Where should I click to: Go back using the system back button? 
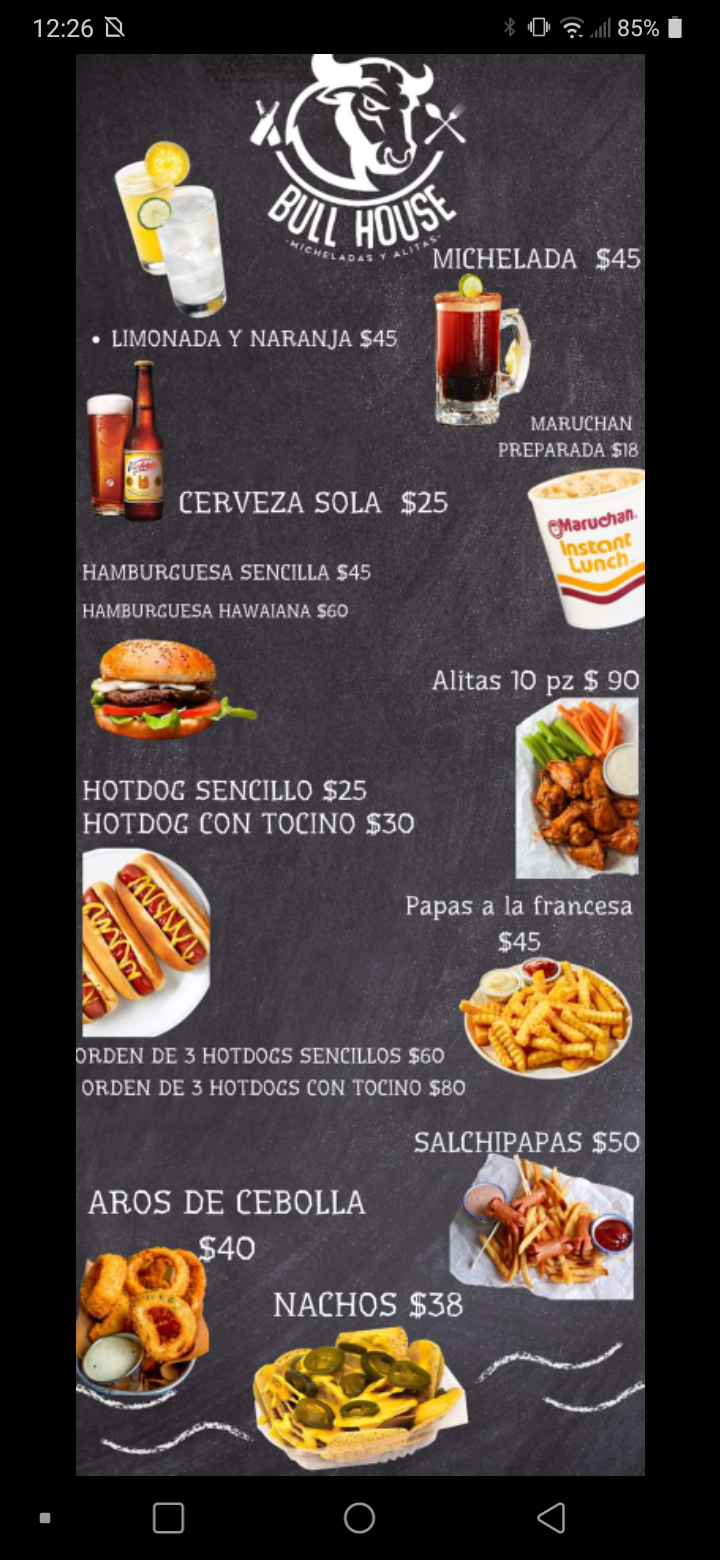pyautogui.click(x=551, y=1517)
